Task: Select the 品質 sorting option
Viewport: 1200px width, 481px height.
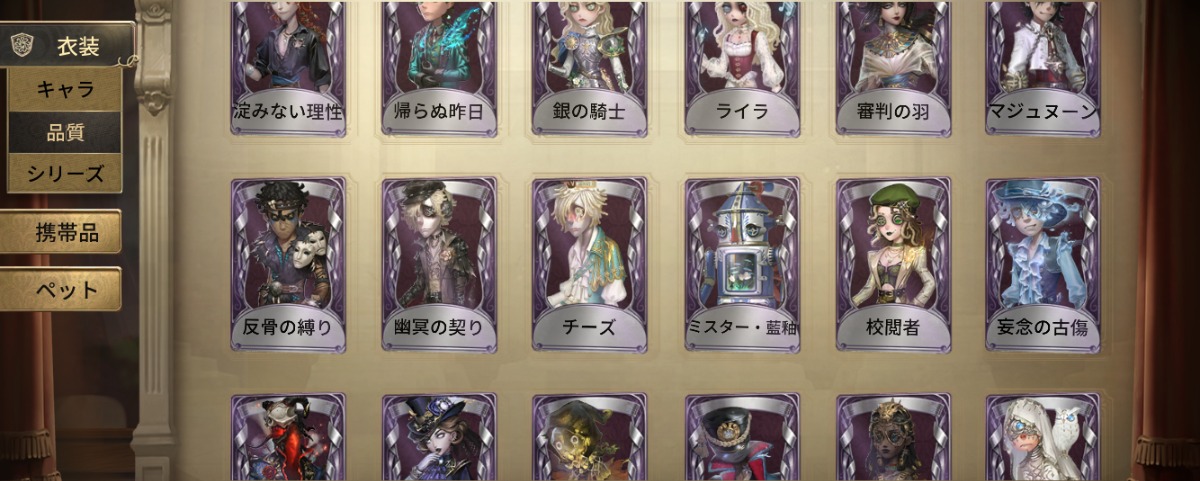Action: [x=65, y=131]
